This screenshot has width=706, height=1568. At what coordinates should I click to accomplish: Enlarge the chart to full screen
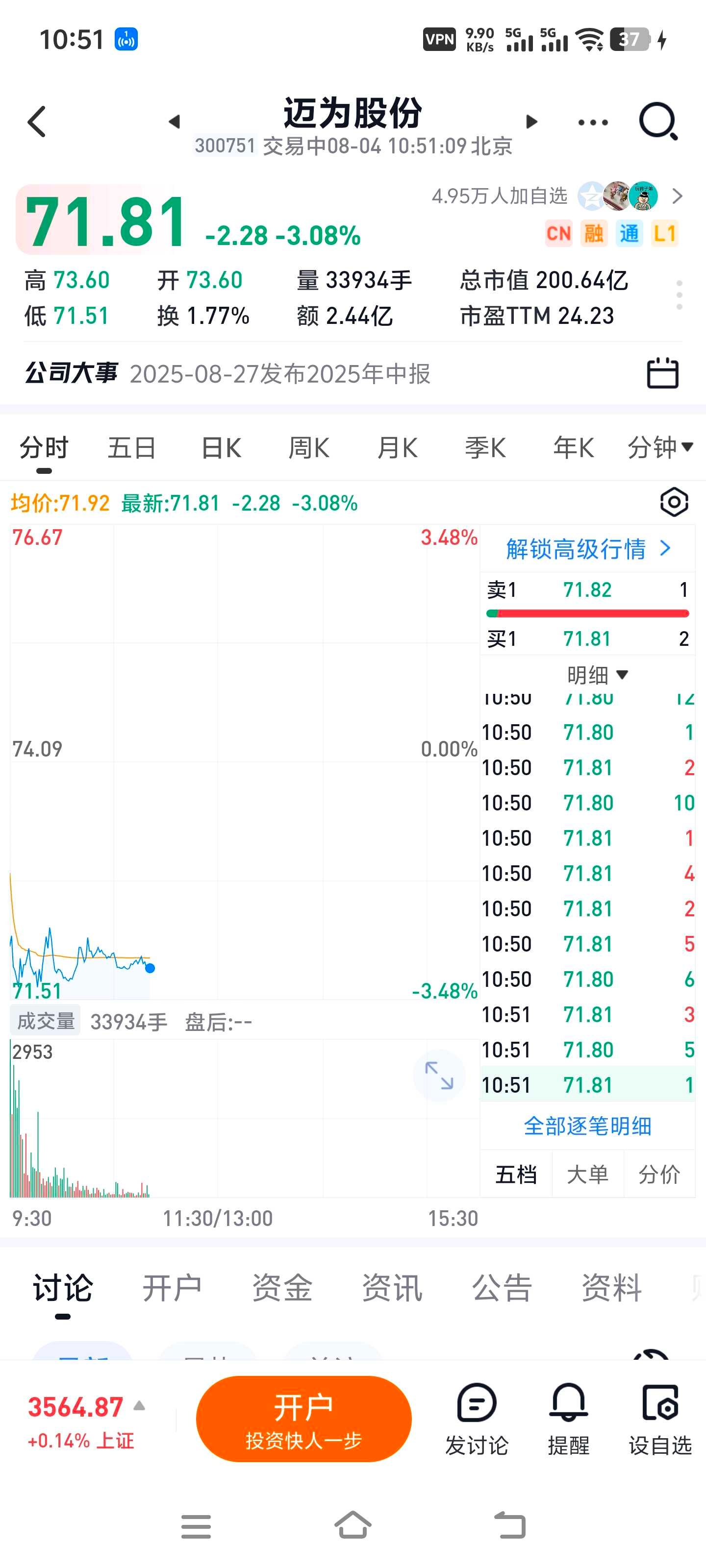(x=439, y=1075)
